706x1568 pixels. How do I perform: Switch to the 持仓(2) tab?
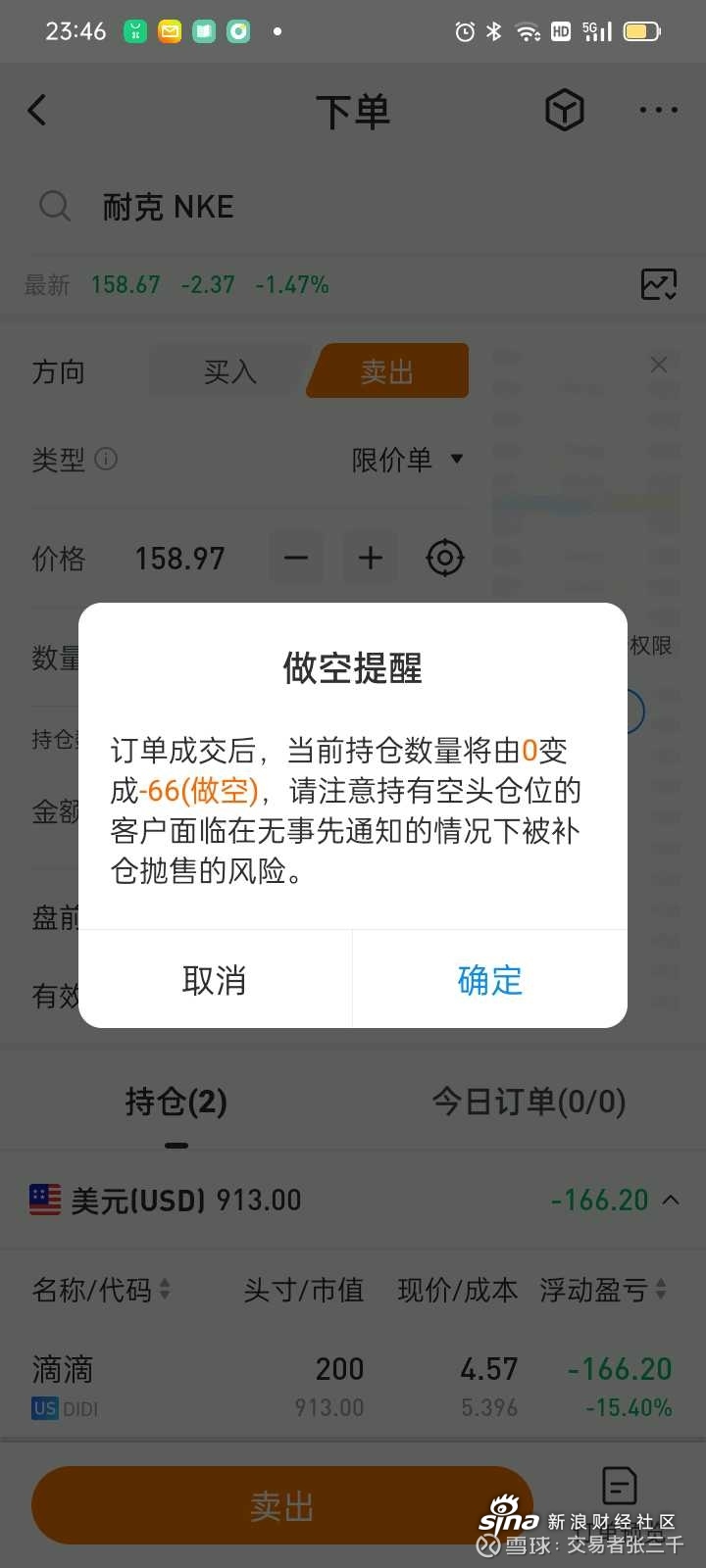click(x=176, y=1102)
